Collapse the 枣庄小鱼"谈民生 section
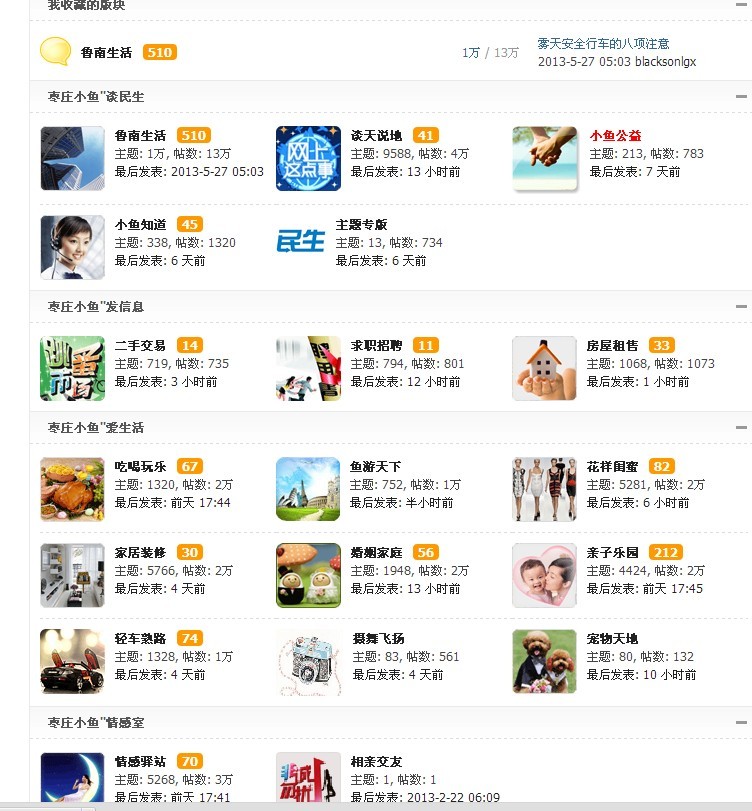Image resolution: width=752 pixels, height=811 pixels. tap(741, 97)
